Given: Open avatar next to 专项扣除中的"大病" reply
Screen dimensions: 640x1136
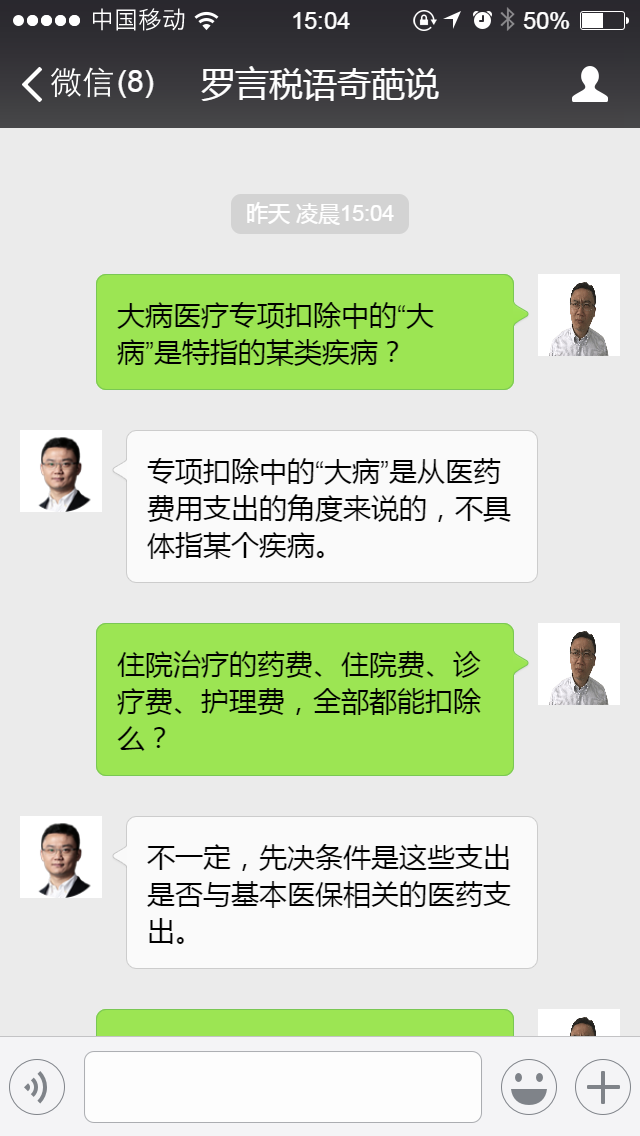Looking at the screenshot, I should [61, 471].
